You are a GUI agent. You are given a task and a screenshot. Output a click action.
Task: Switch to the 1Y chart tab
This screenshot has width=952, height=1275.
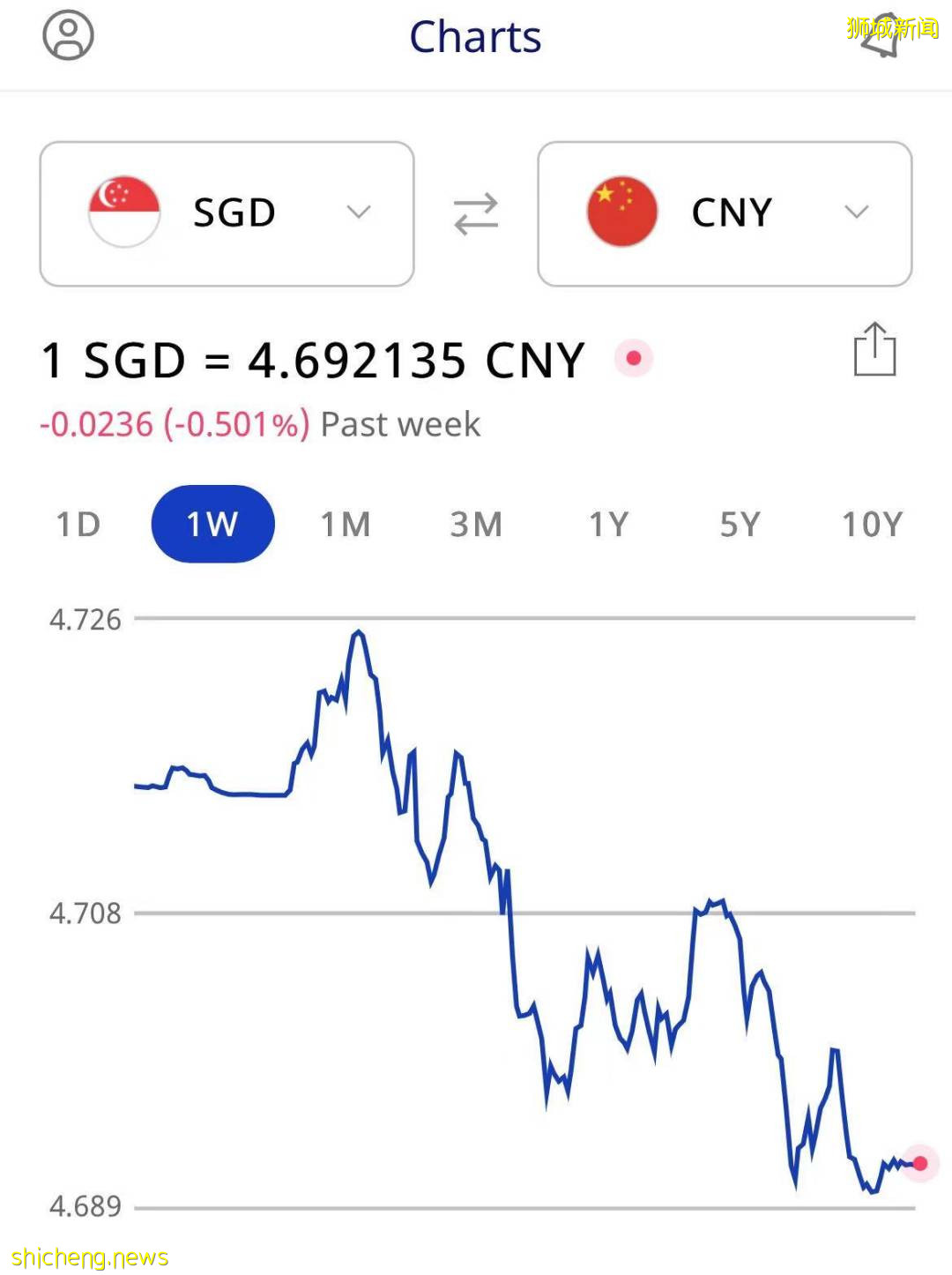coord(608,523)
